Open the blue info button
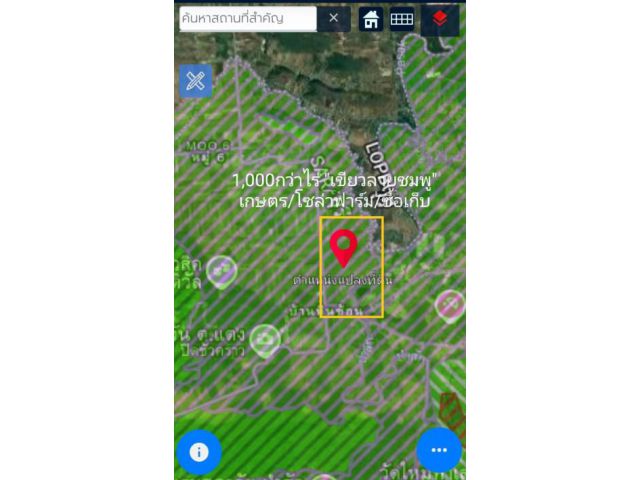 [x=199, y=452]
